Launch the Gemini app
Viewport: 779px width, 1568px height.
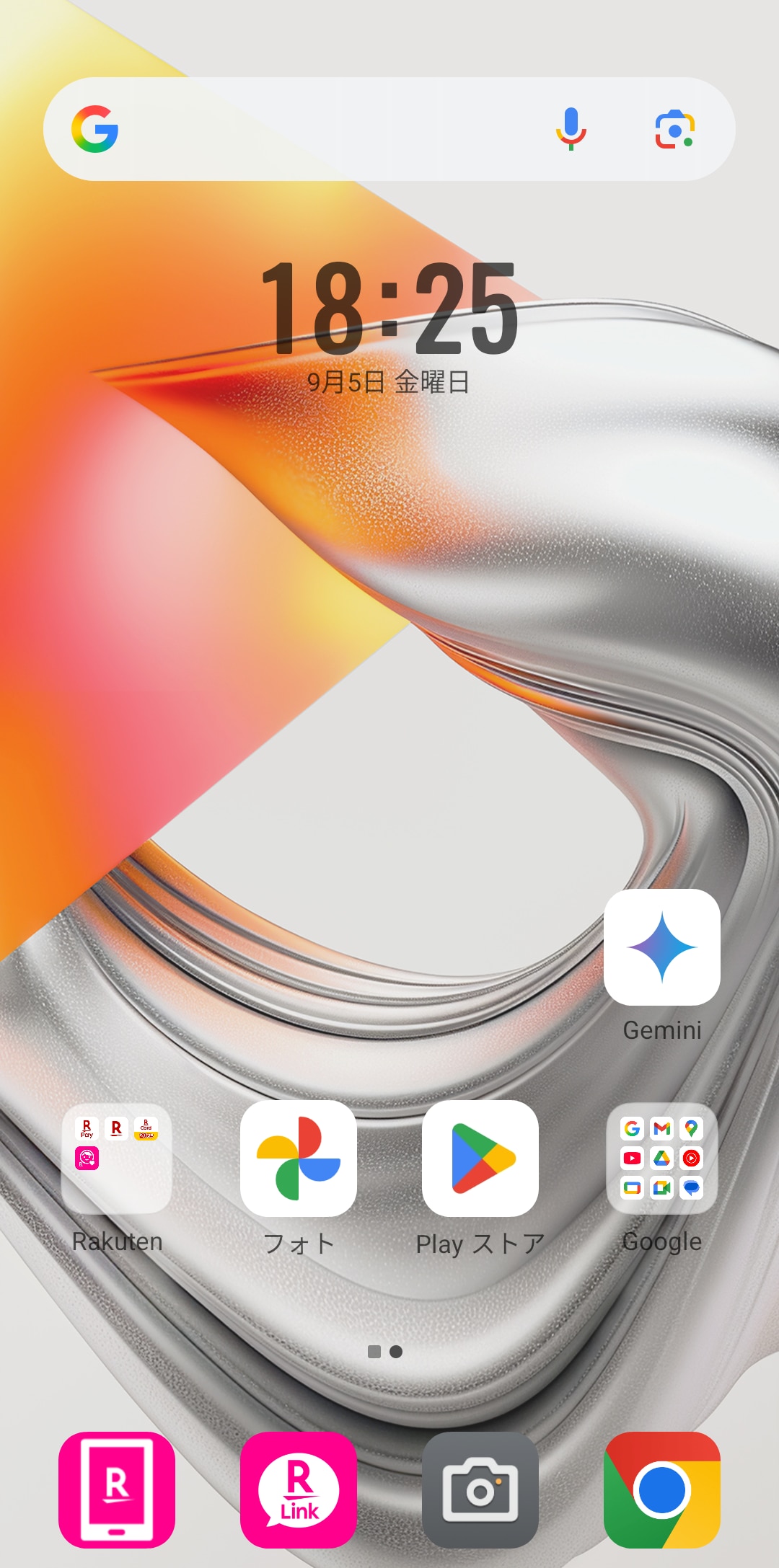click(x=661, y=947)
